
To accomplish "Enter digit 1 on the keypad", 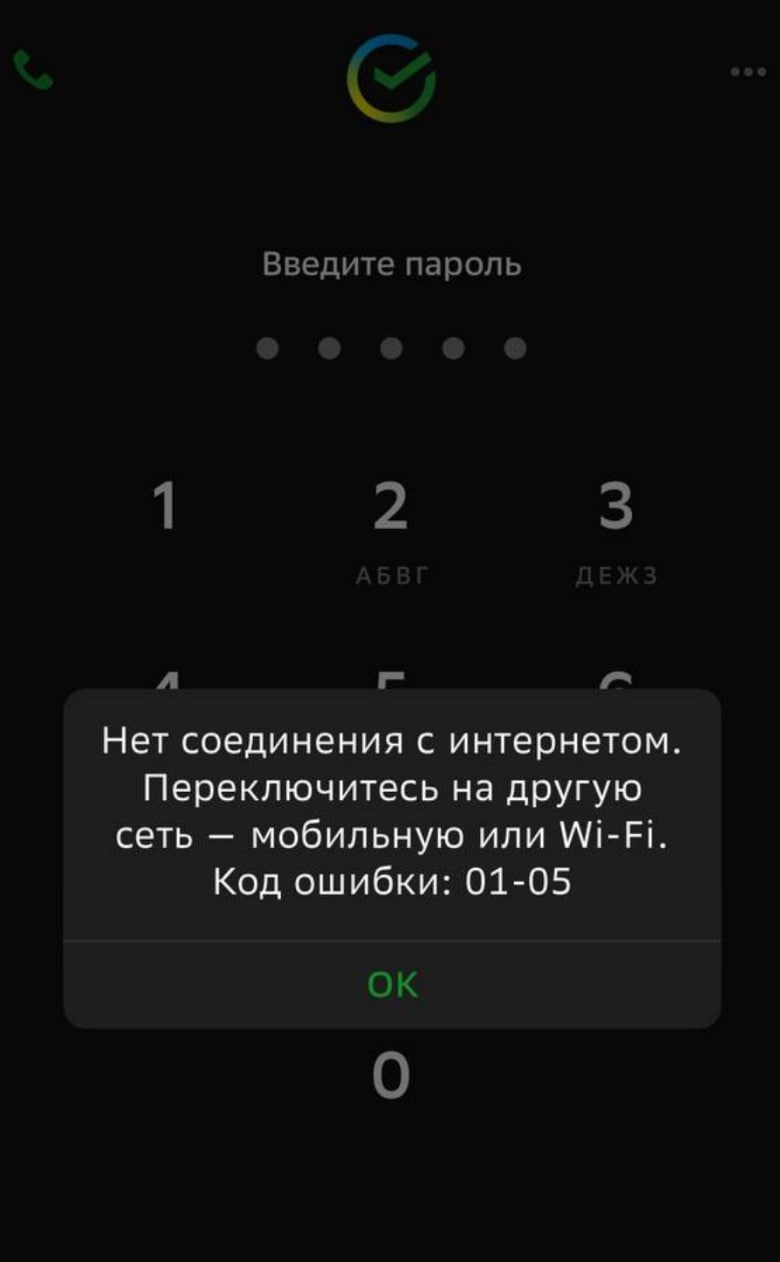I will point(165,505).
